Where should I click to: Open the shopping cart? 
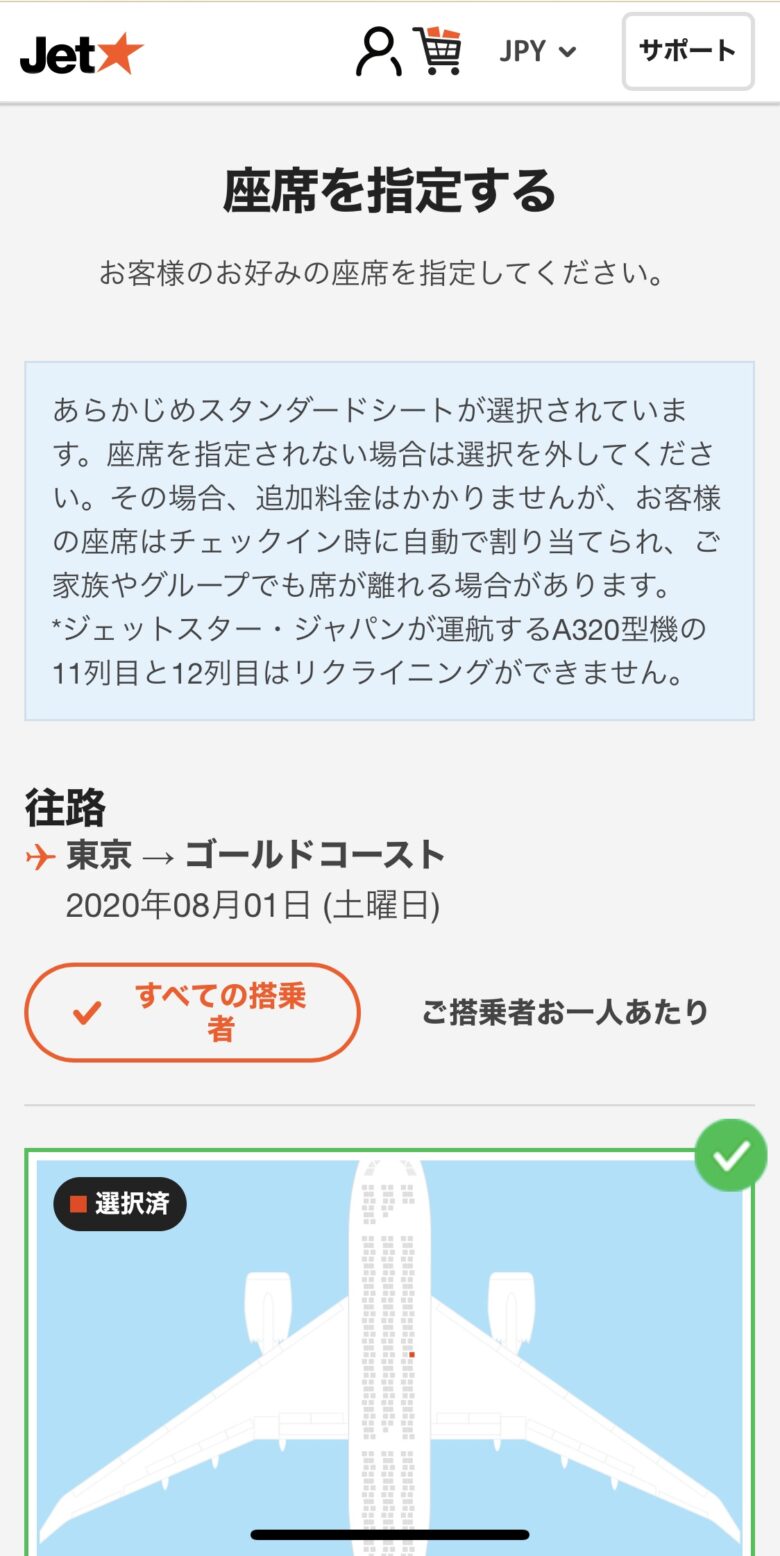[438, 51]
